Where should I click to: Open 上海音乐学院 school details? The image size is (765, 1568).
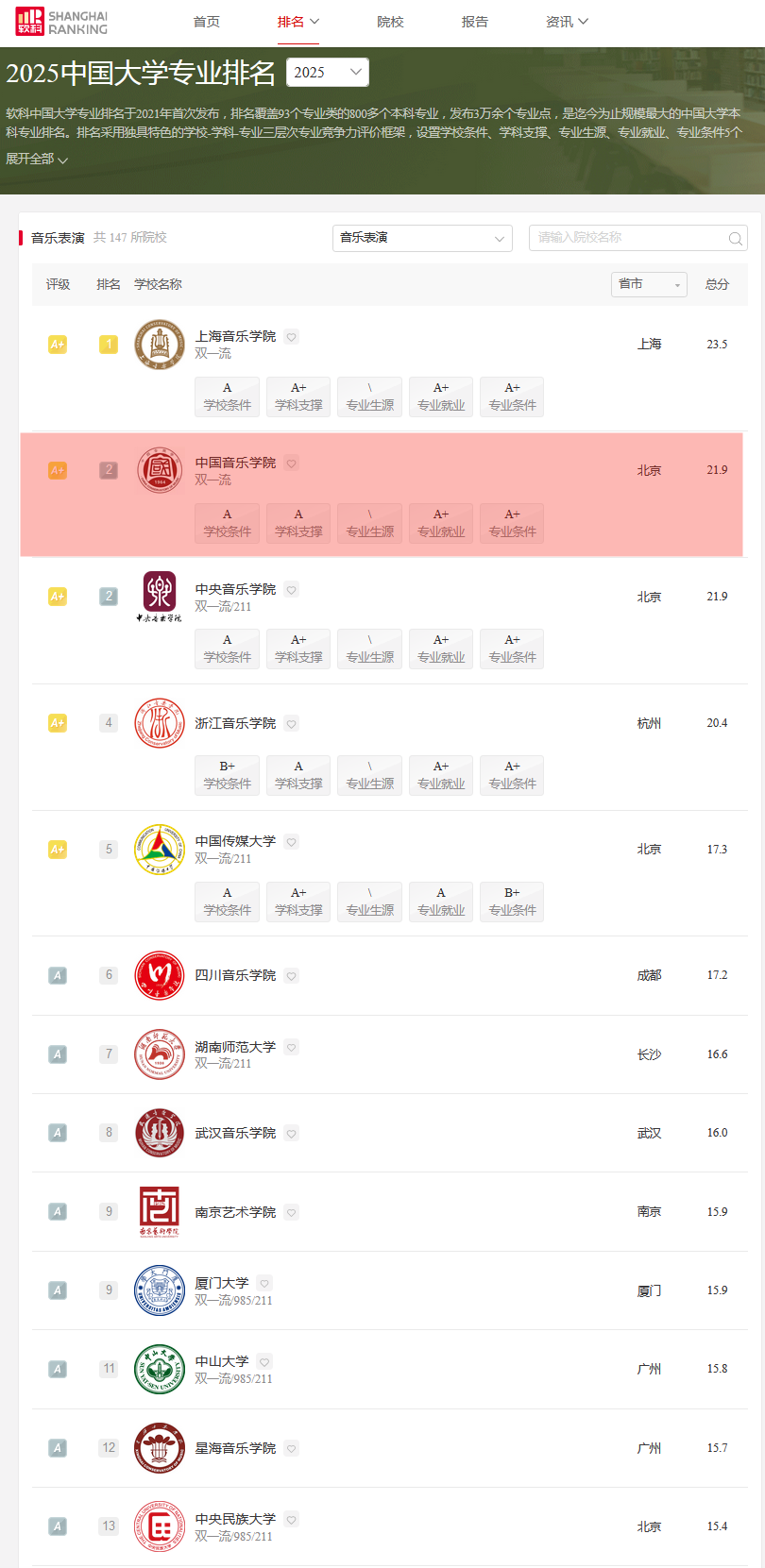pos(235,336)
